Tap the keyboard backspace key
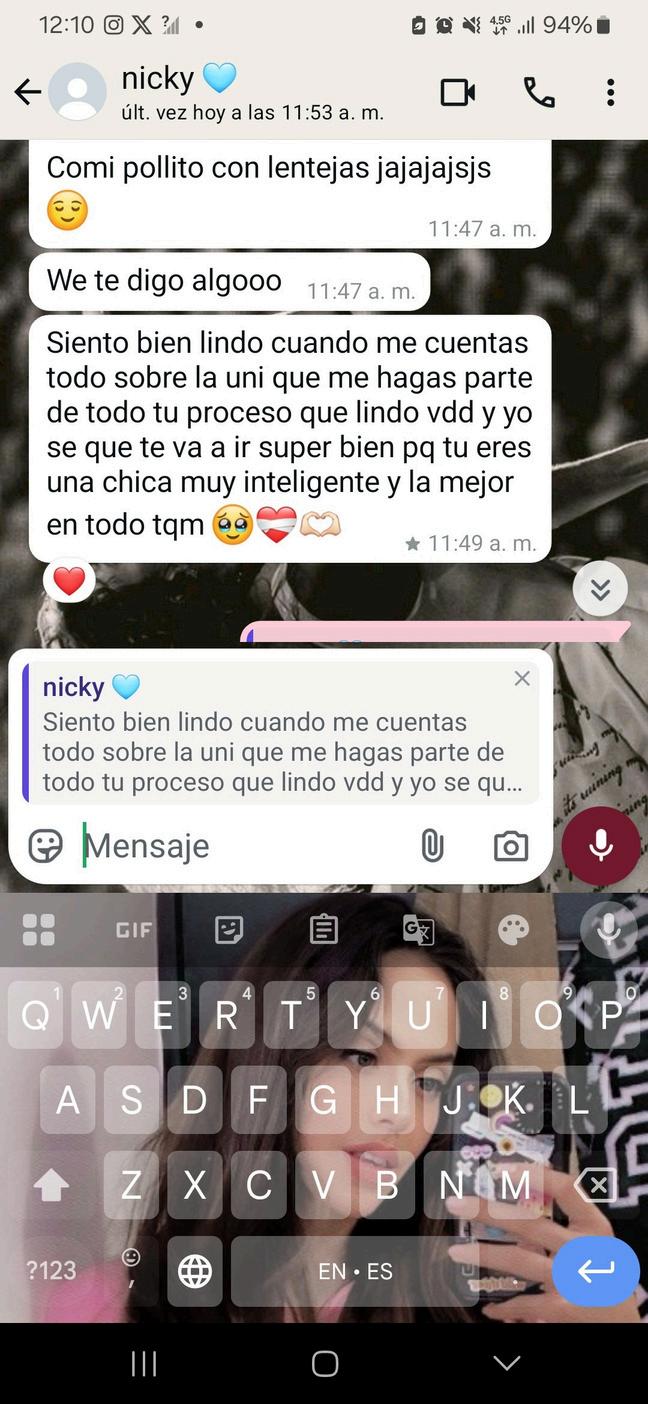This screenshot has height=1404, width=648. pyautogui.click(x=596, y=1186)
